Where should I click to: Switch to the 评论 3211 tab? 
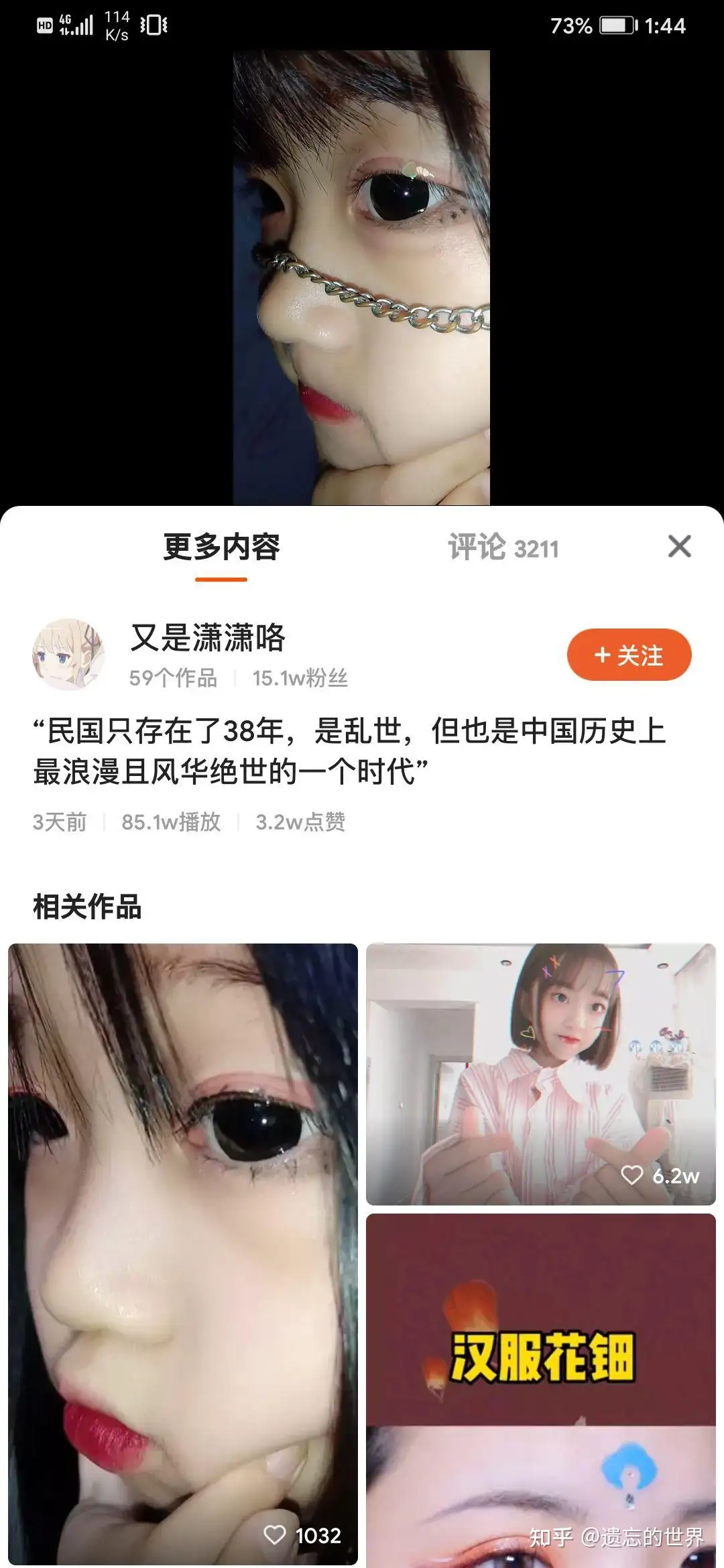click(x=503, y=548)
